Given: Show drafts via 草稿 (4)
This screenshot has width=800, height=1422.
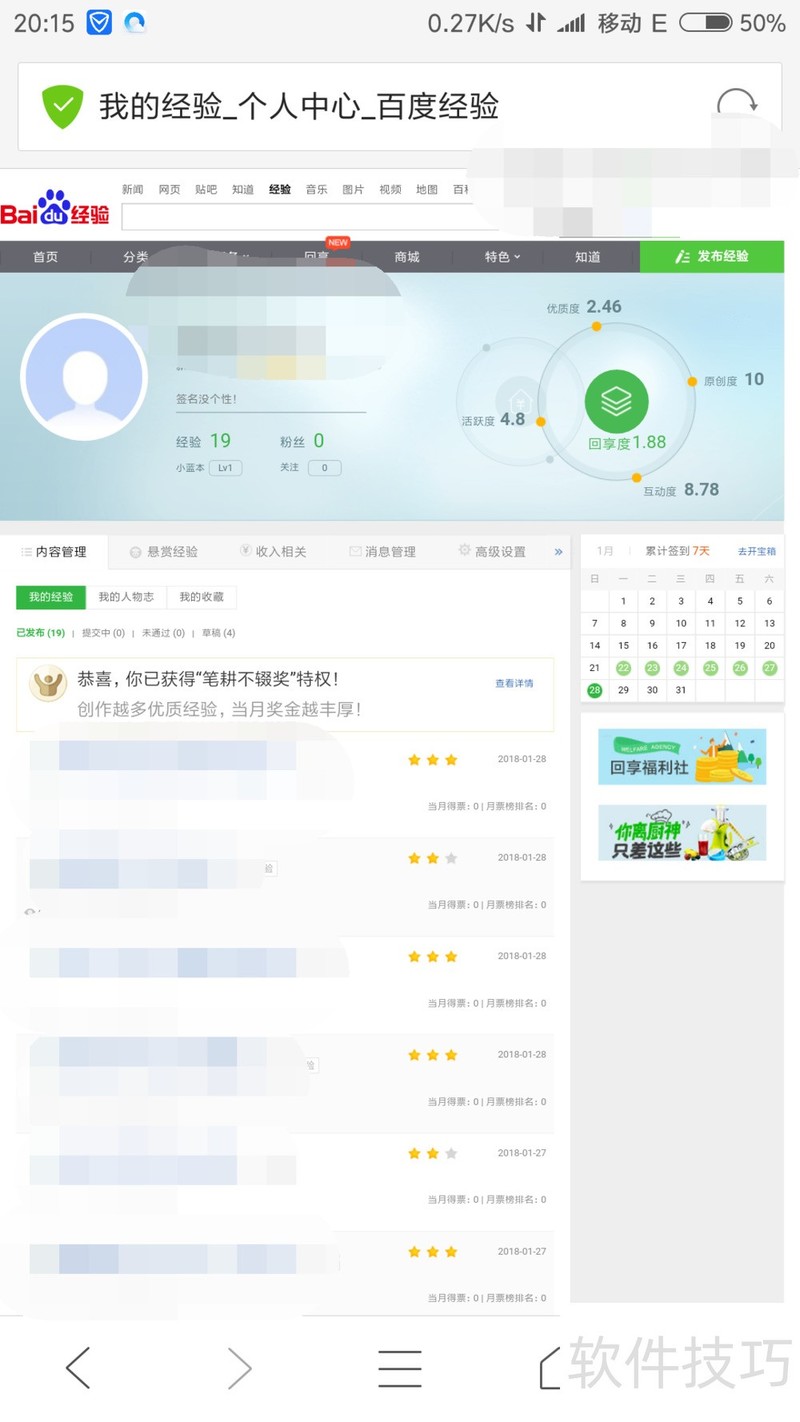Looking at the screenshot, I should click(x=218, y=633).
